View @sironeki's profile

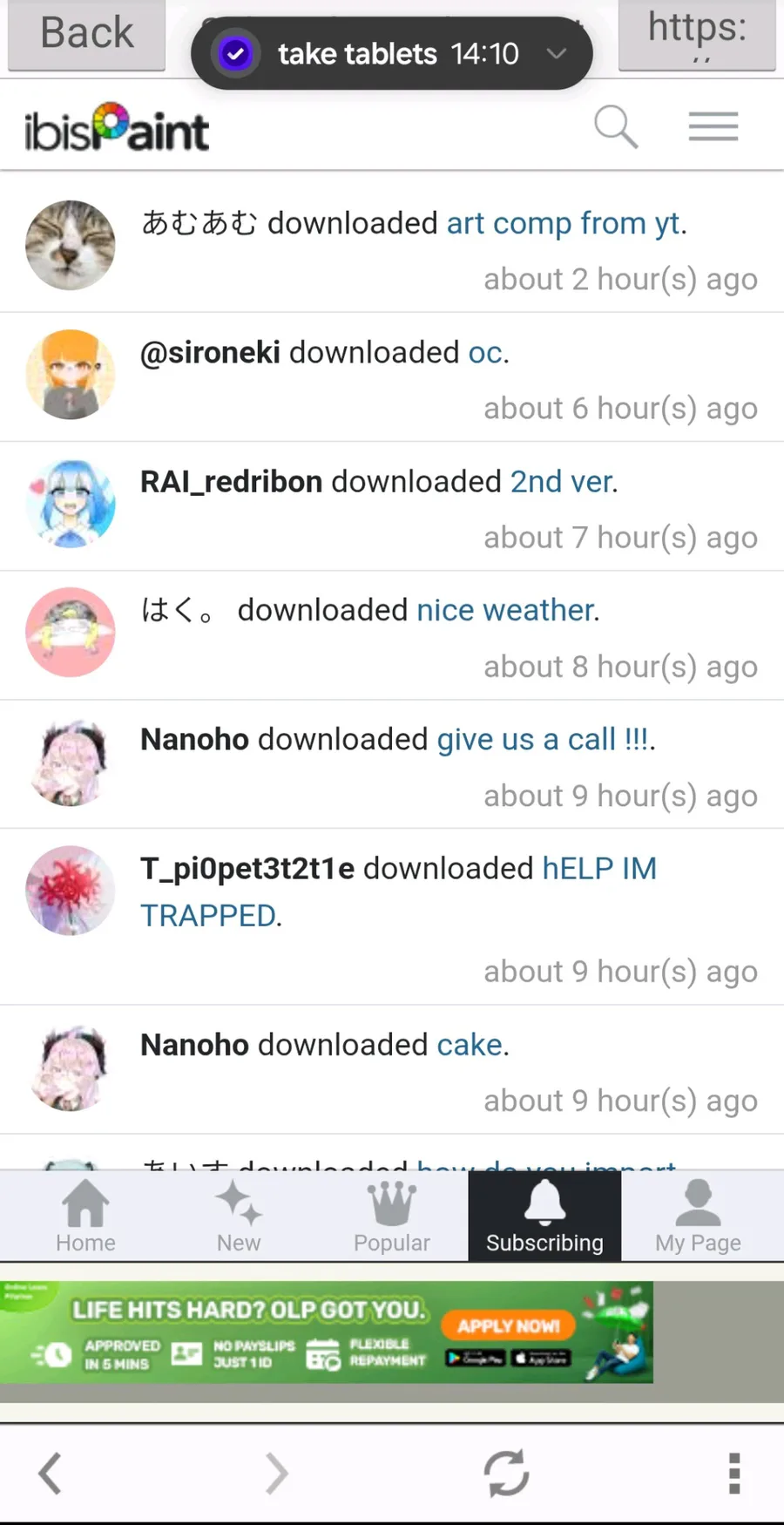click(210, 353)
